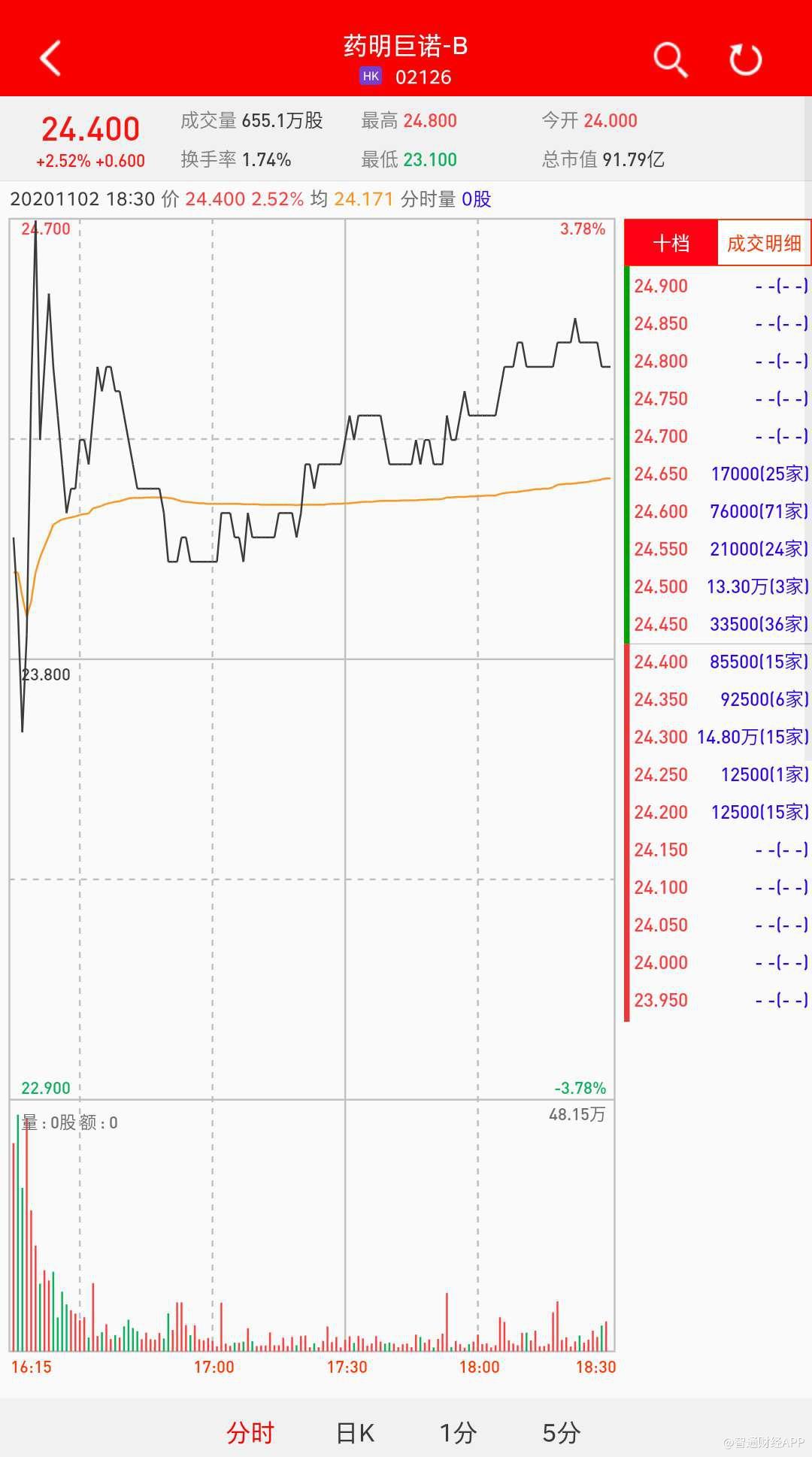Viewport: 812px width, 1457px height.
Task: Refresh the stock quote data
Action: pos(746,59)
